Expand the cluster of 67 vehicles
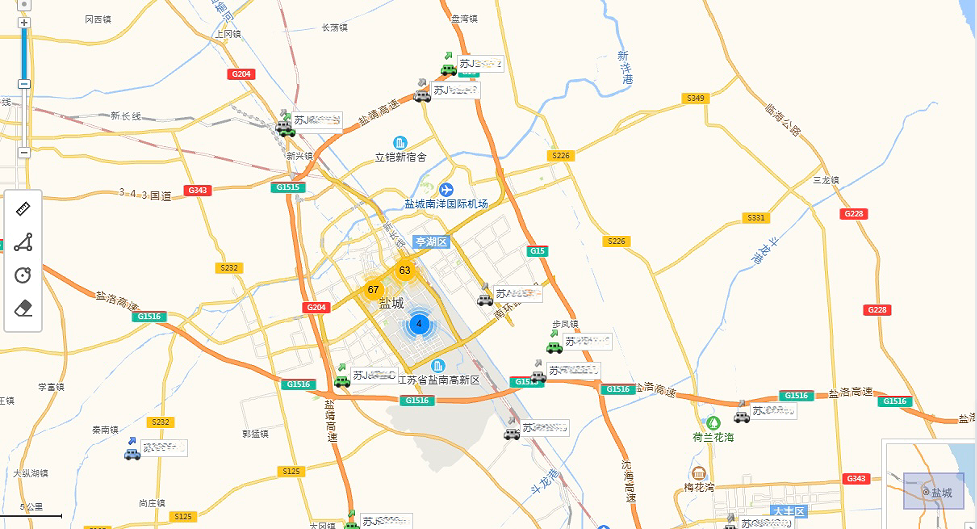The image size is (977, 529). coord(373,290)
